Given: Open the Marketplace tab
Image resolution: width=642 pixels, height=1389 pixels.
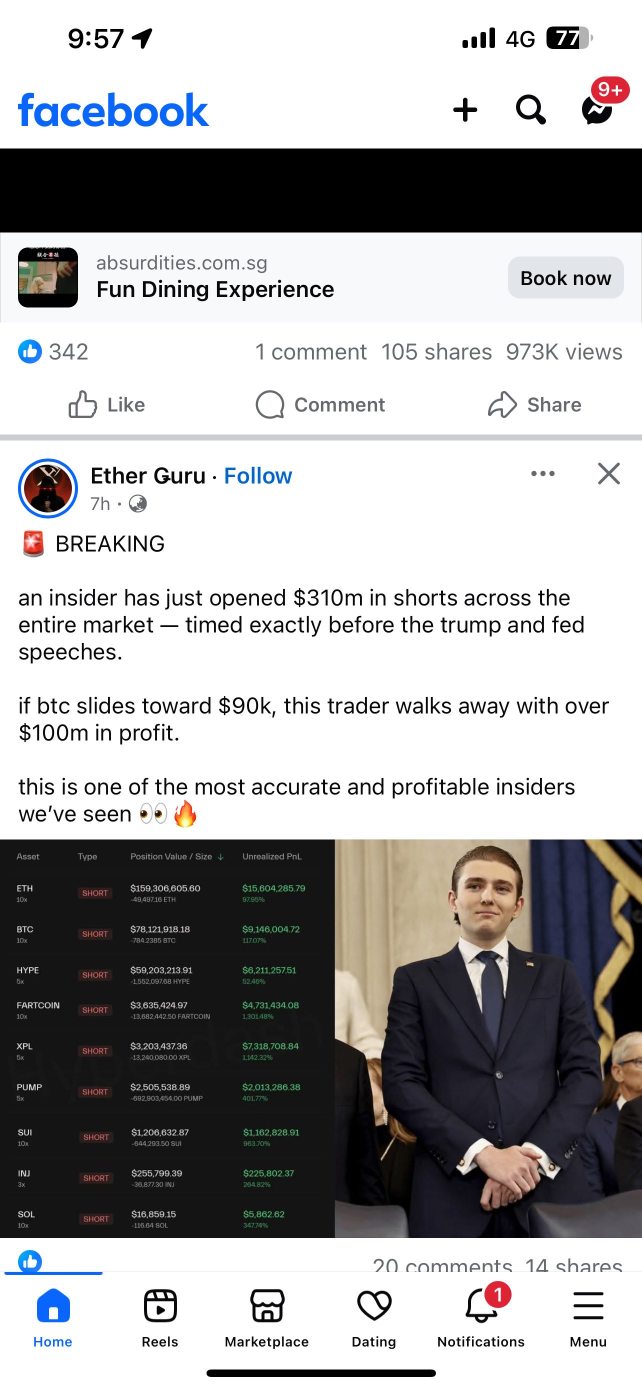Looking at the screenshot, I should pos(267,1318).
